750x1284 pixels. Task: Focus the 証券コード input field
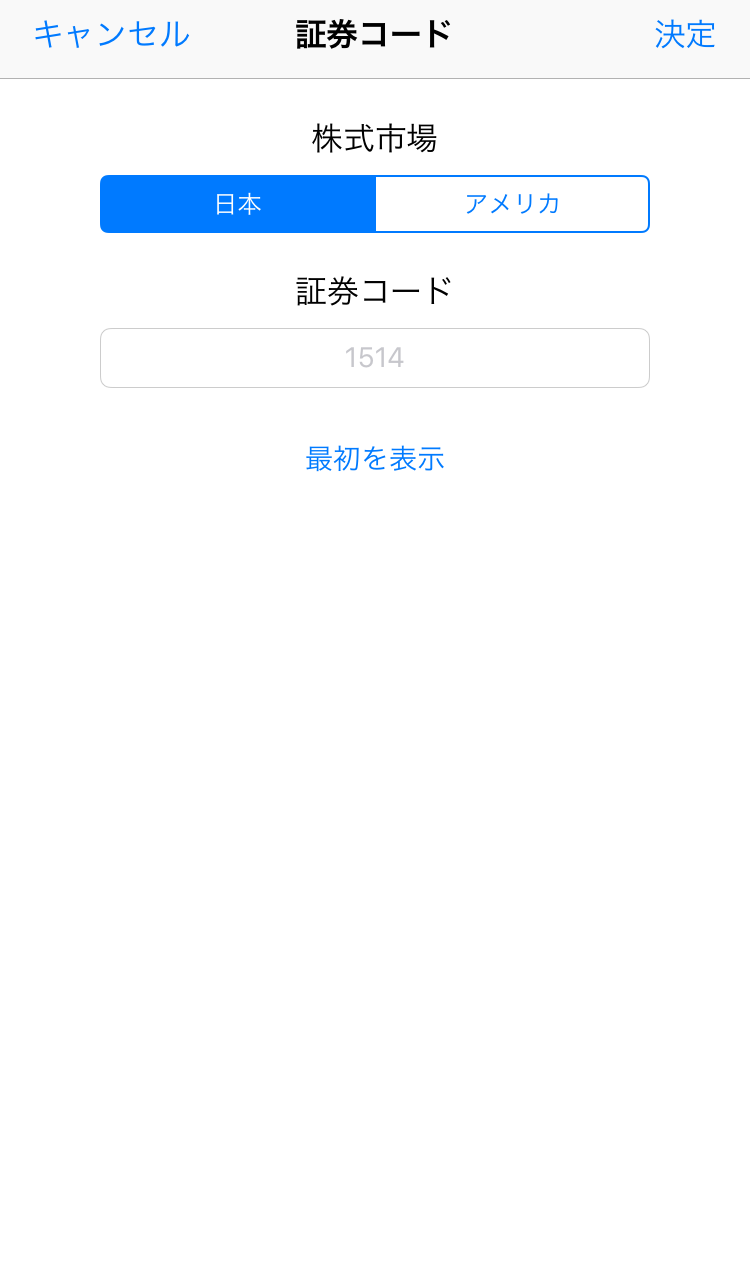(x=375, y=358)
